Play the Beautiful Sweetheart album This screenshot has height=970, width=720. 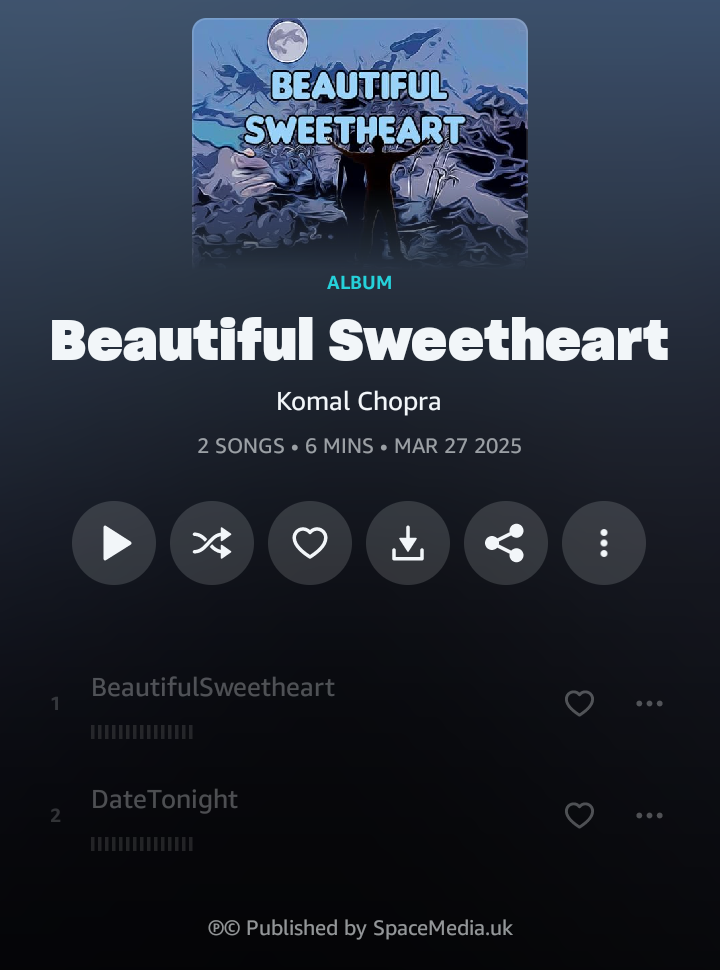coord(114,543)
